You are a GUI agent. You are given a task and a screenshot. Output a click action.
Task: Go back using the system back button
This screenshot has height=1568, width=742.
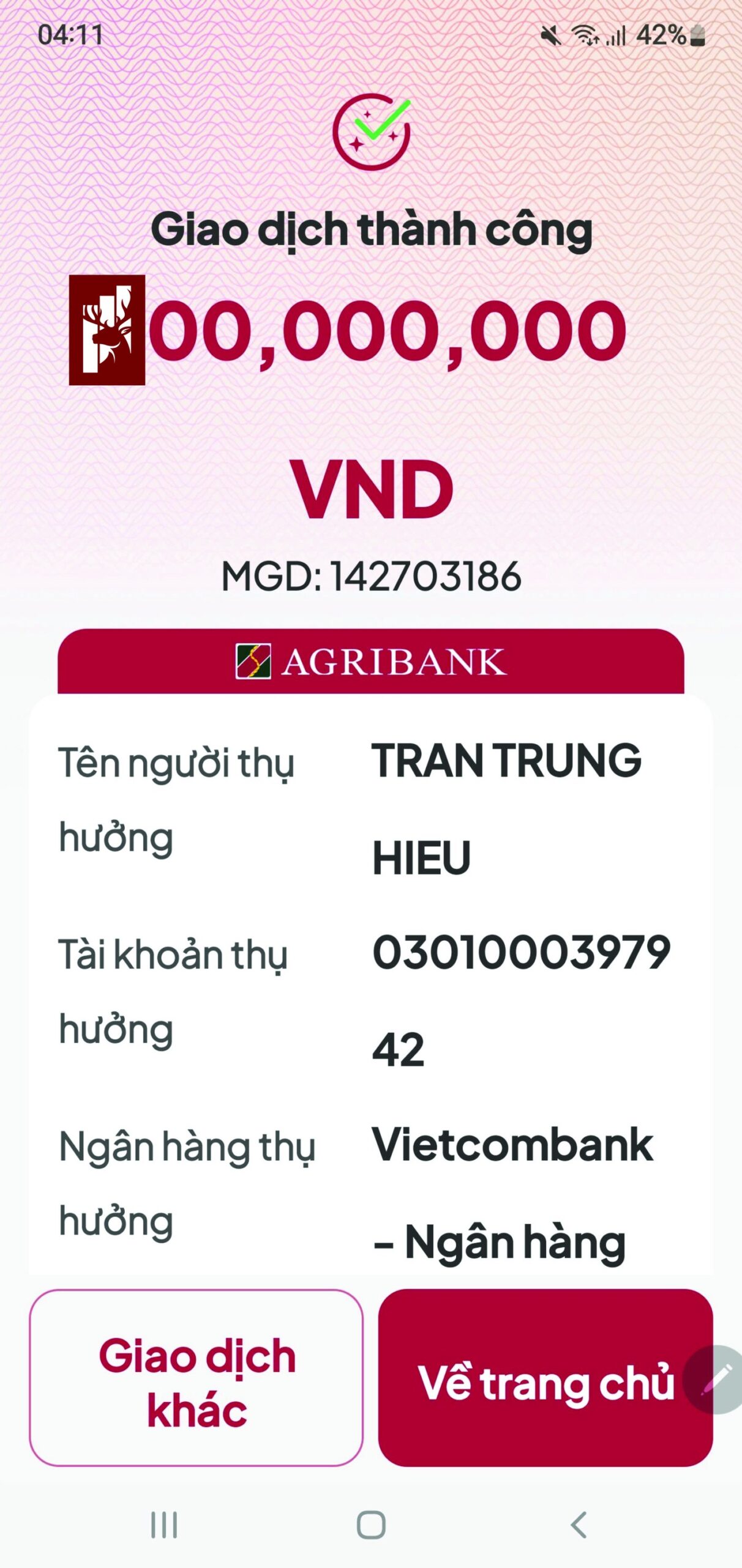tap(578, 1525)
